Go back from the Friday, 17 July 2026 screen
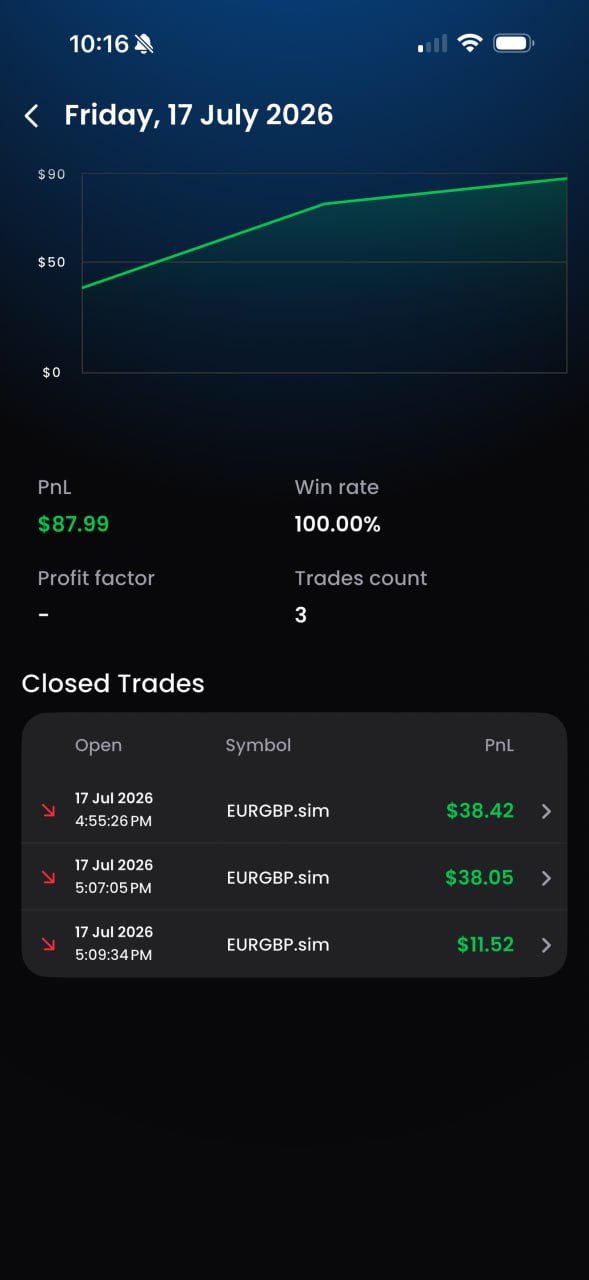Viewport: 589px width, 1280px height. (32, 116)
